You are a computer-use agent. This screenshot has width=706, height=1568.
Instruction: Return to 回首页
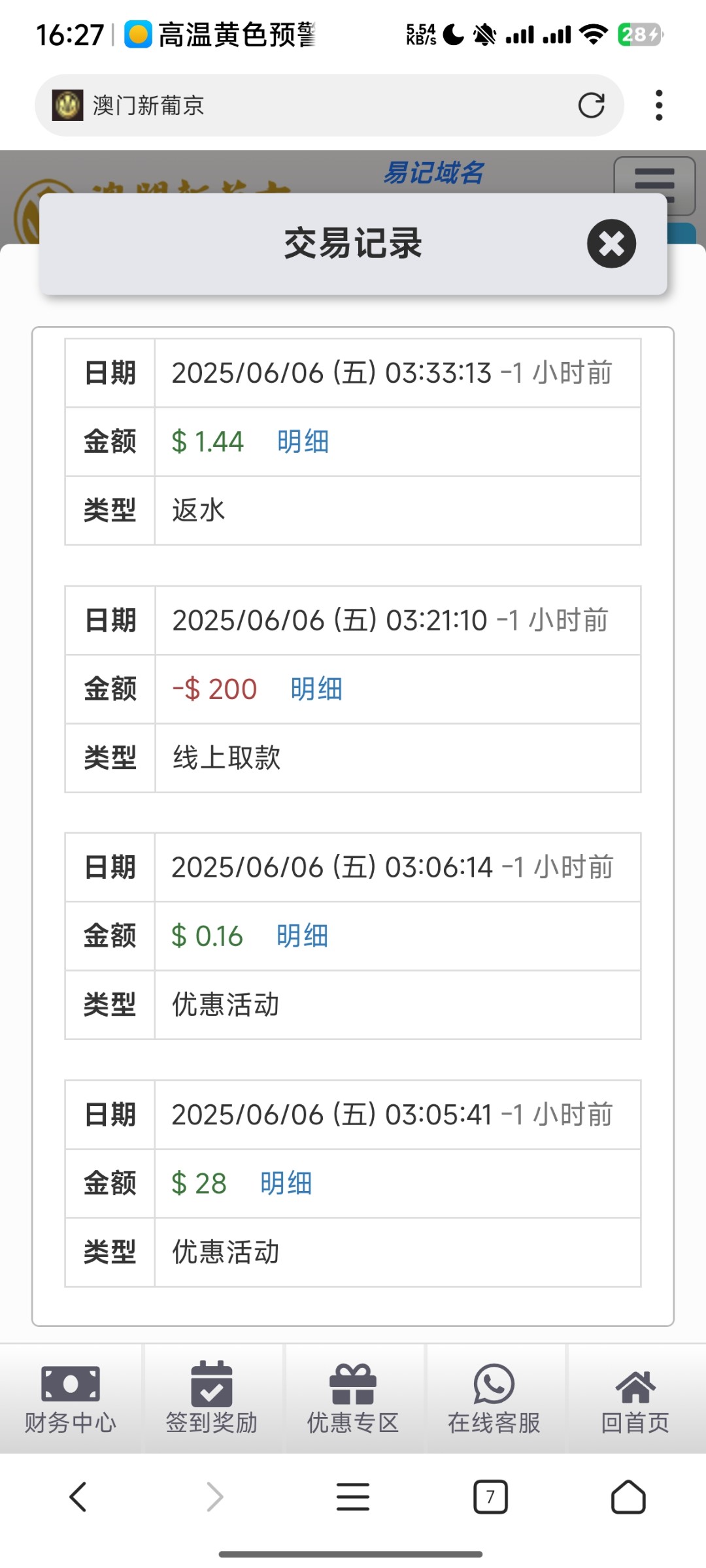(635, 1399)
